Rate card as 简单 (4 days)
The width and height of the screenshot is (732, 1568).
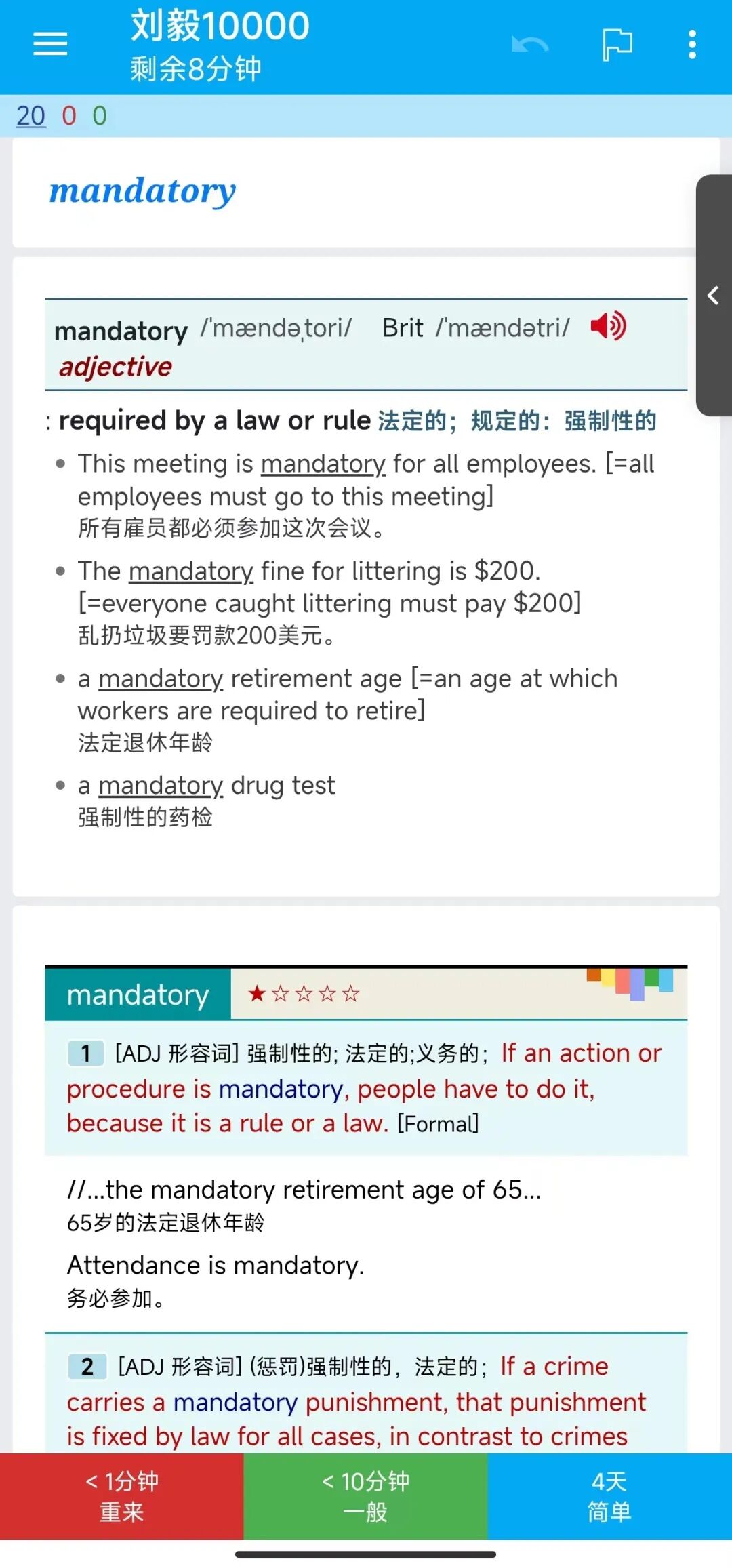(609, 1495)
